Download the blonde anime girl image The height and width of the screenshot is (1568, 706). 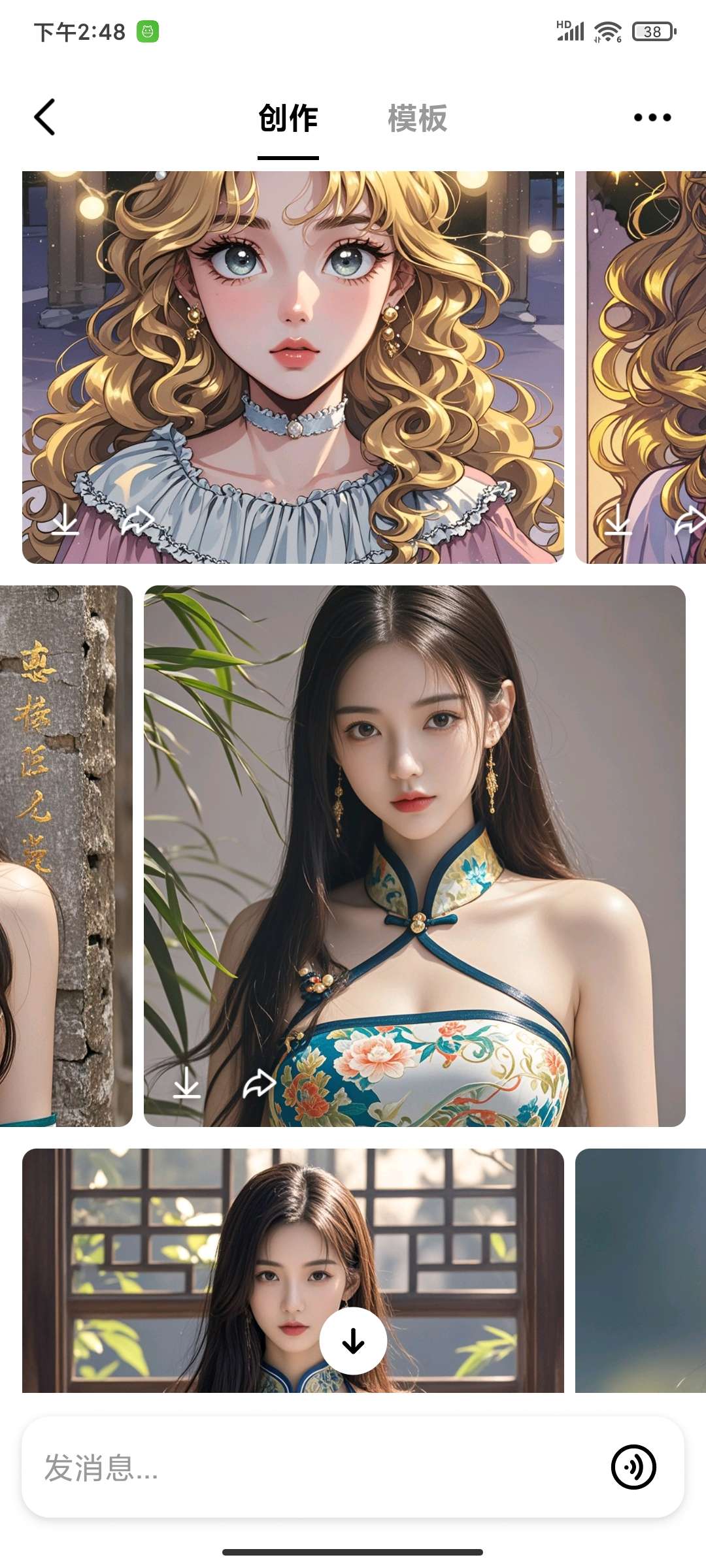pos(65,519)
